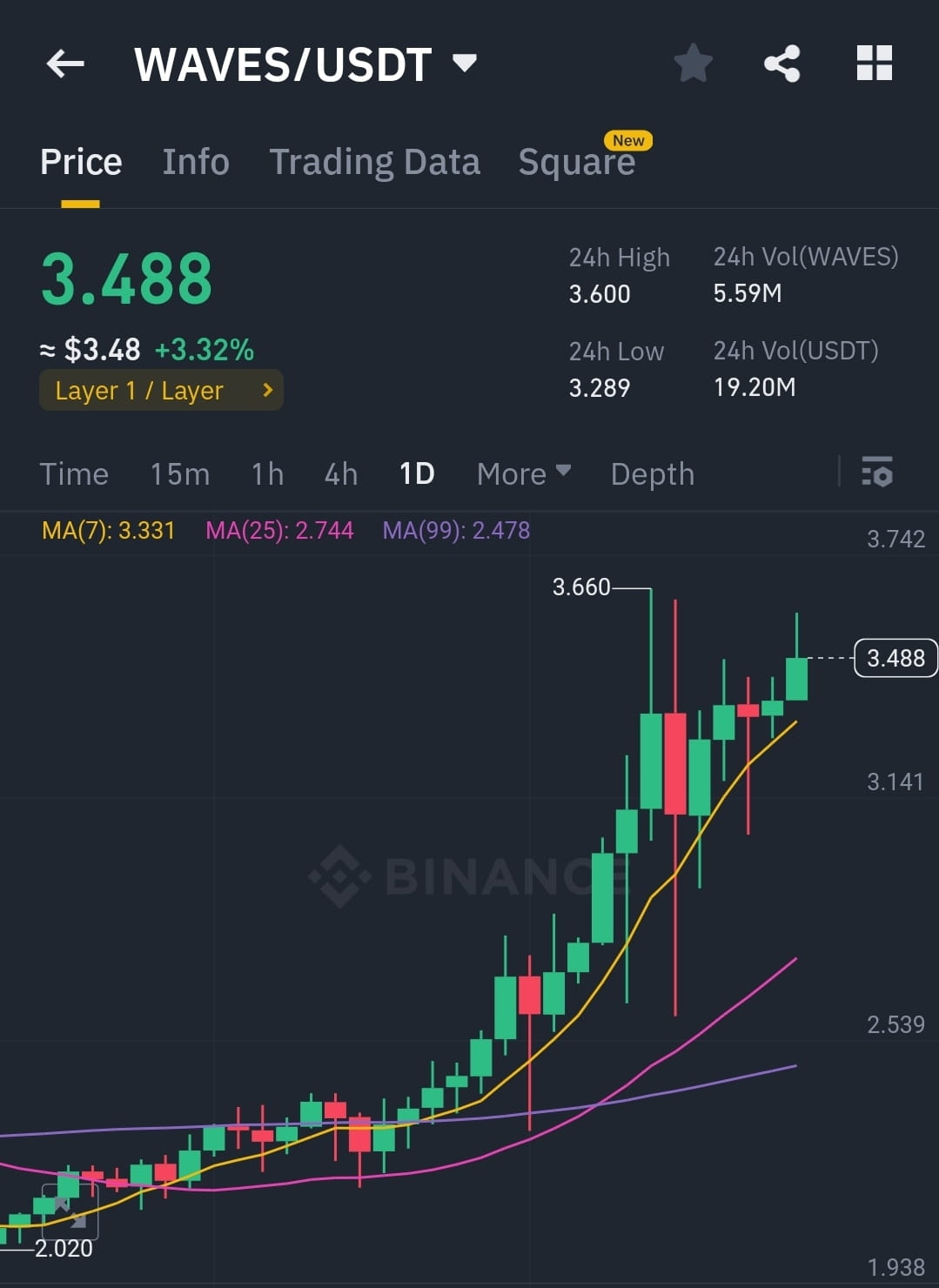Share the WAVES/USDT chart
This screenshot has width=939, height=1288.
[x=781, y=63]
